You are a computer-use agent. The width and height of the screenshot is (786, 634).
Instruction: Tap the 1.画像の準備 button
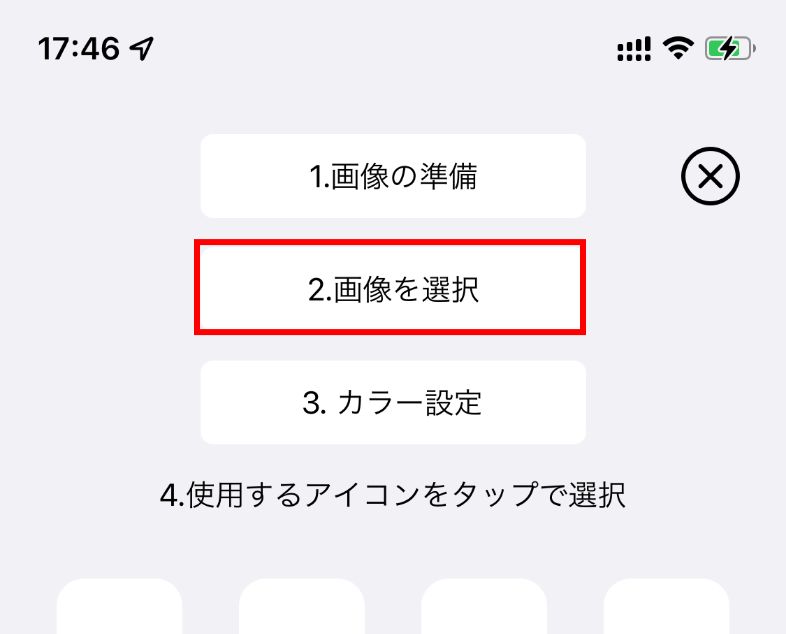pyautogui.click(x=392, y=176)
